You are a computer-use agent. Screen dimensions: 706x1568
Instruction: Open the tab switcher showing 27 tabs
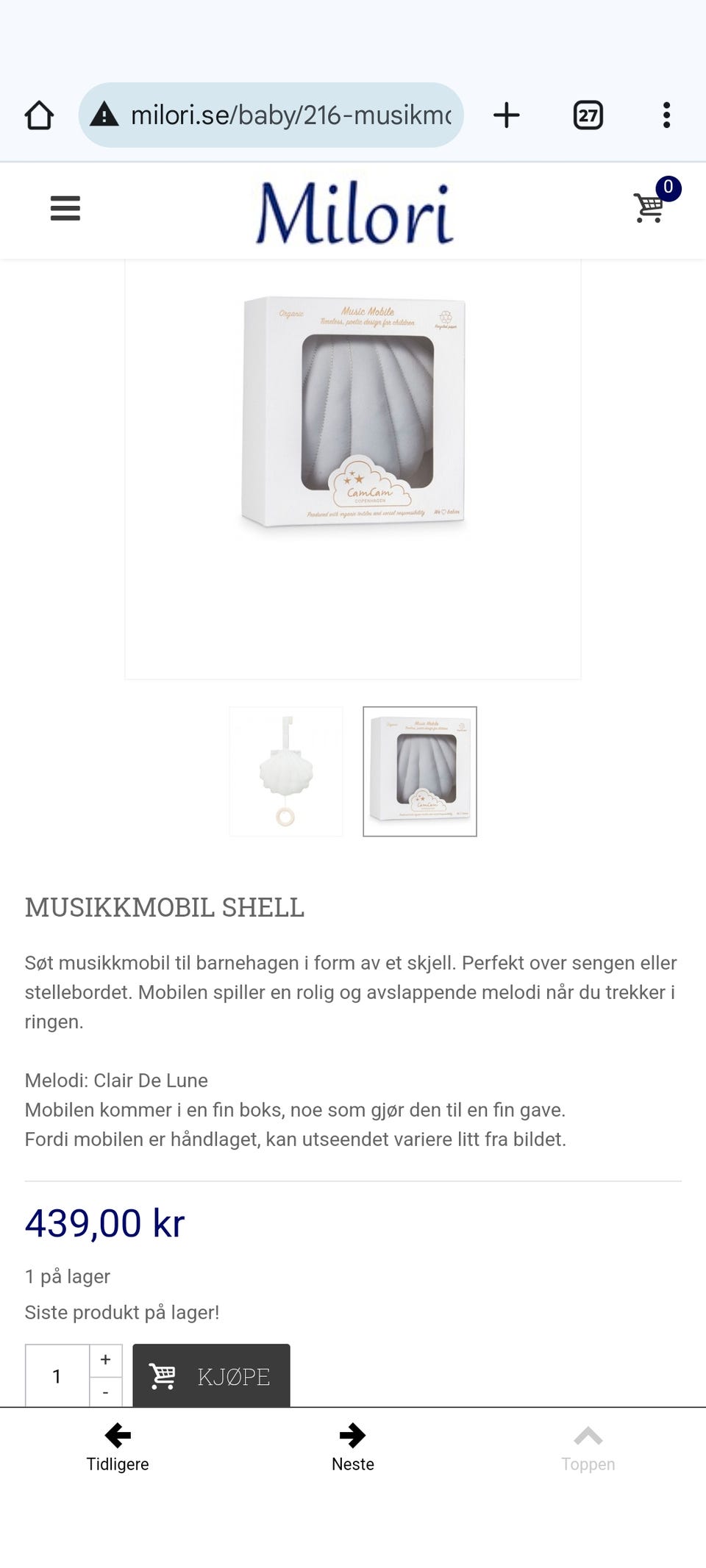pyautogui.click(x=588, y=115)
